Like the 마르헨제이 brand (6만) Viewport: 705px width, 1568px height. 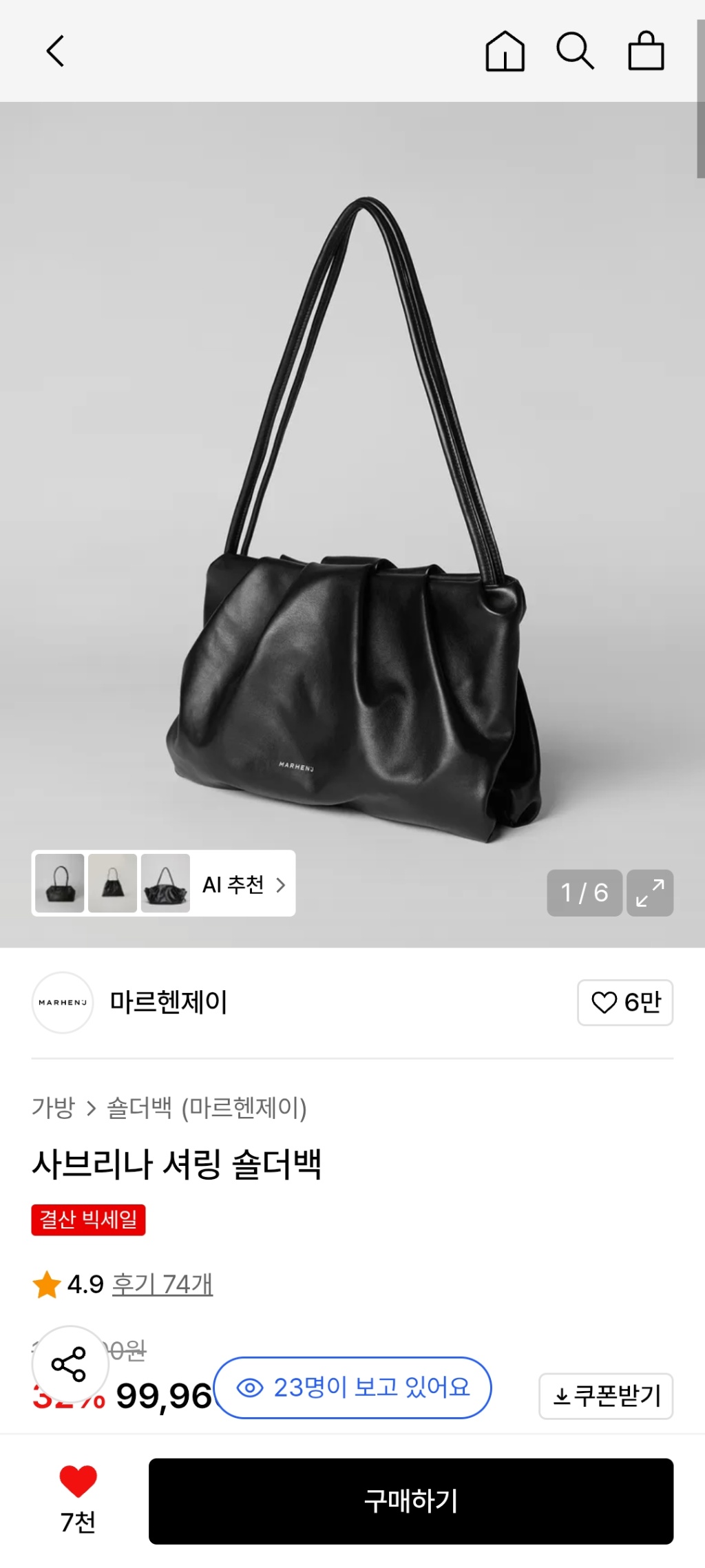pos(624,1003)
